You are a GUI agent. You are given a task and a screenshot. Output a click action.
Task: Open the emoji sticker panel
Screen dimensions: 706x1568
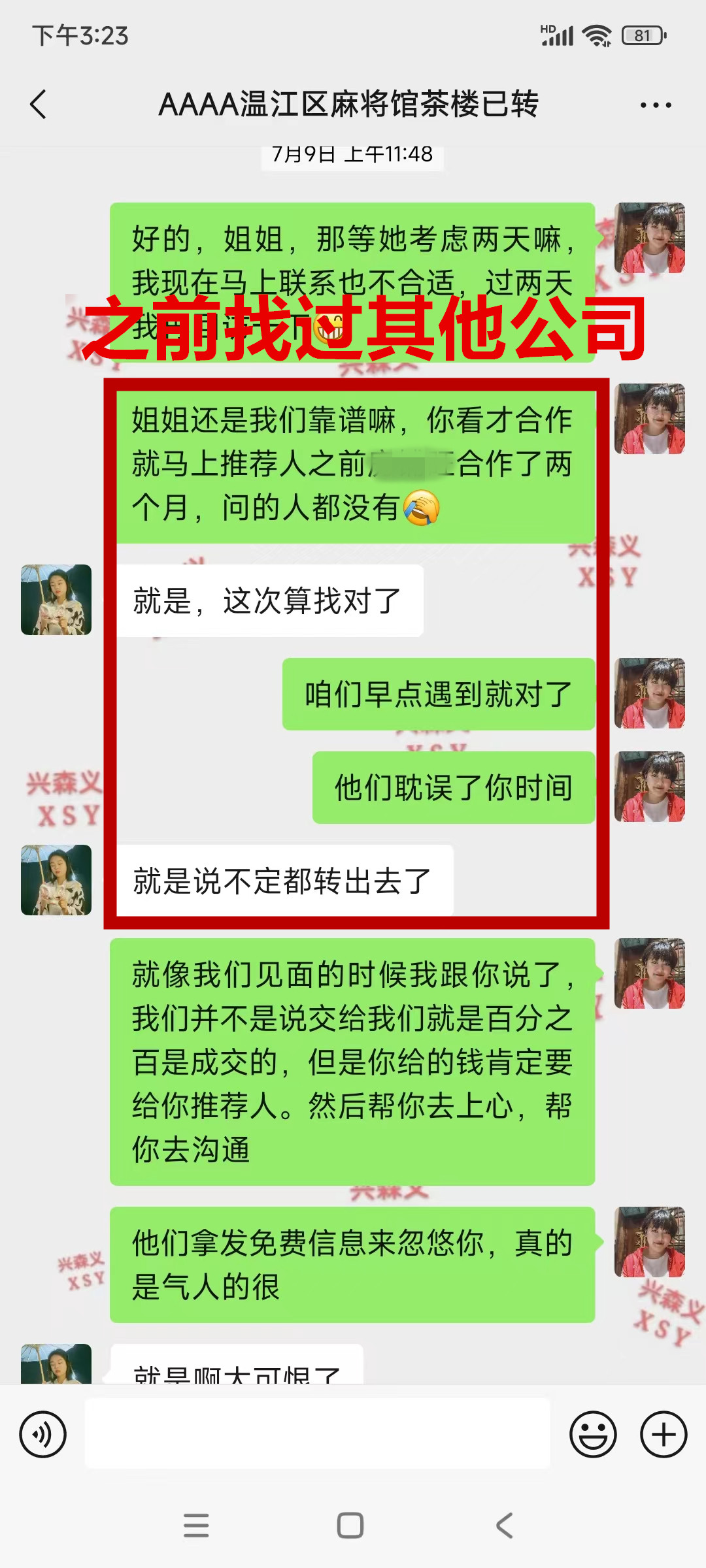pos(593,1435)
